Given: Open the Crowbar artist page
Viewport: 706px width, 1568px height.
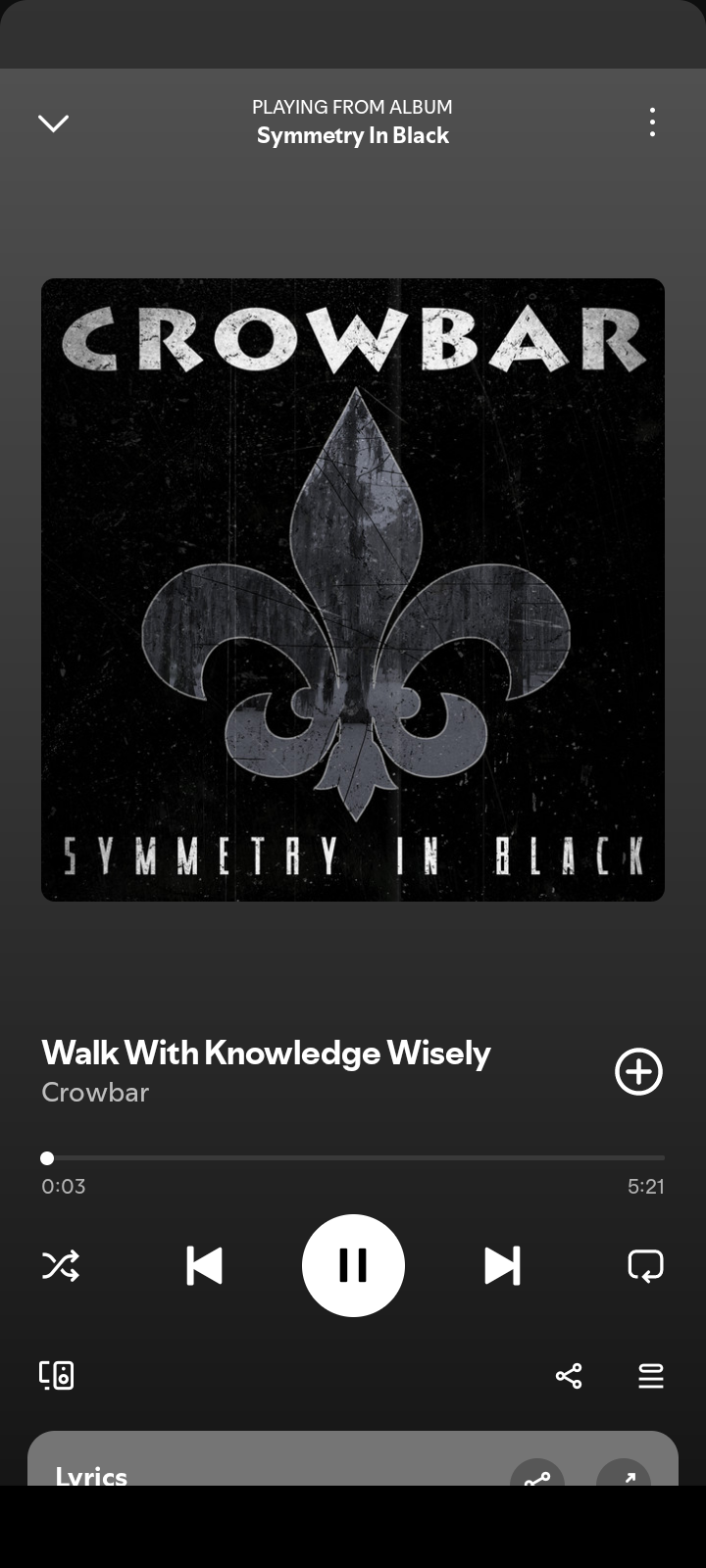Looking at the screenshot, I should 95,1093.
